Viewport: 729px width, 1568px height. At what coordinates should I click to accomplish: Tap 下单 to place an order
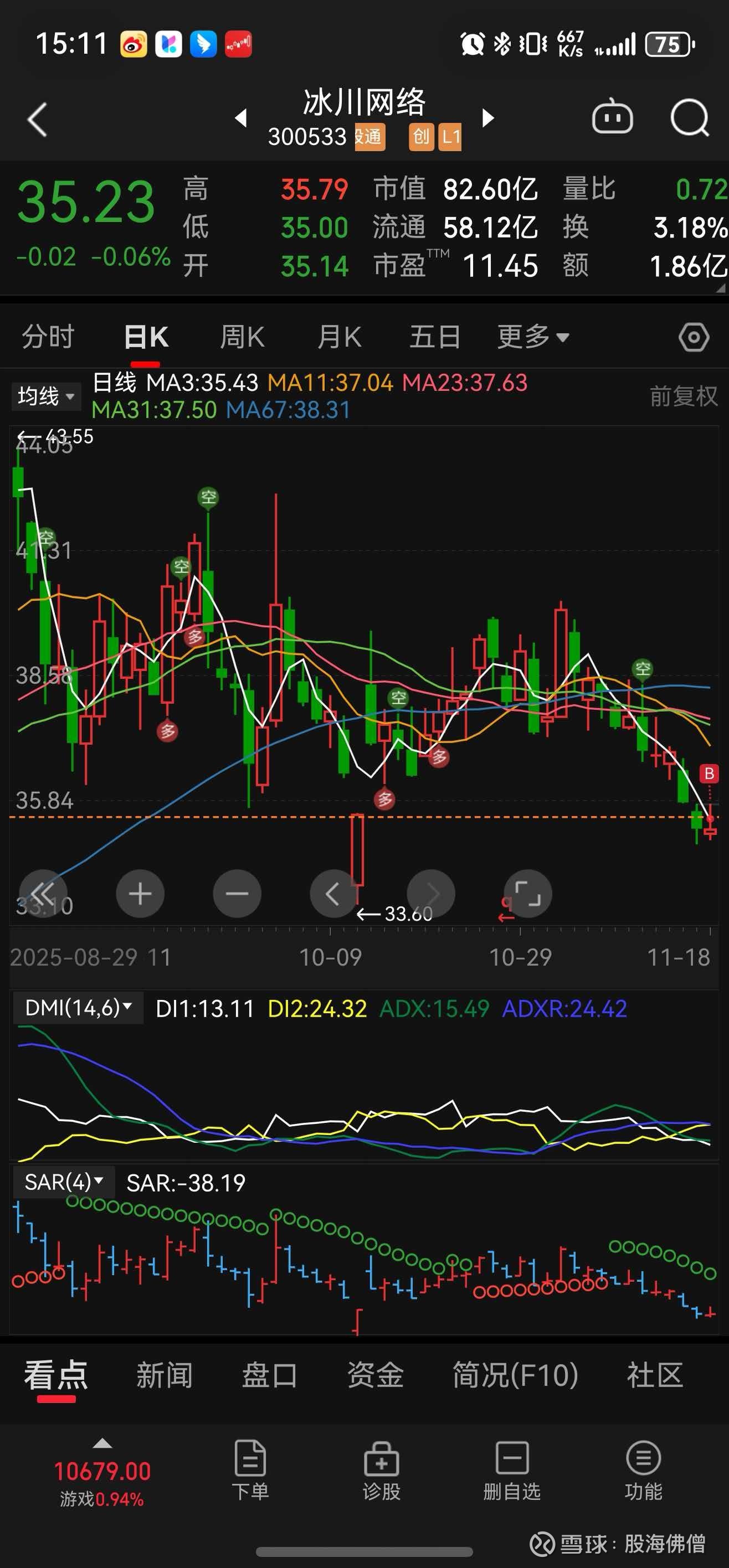coord(250,1469)
